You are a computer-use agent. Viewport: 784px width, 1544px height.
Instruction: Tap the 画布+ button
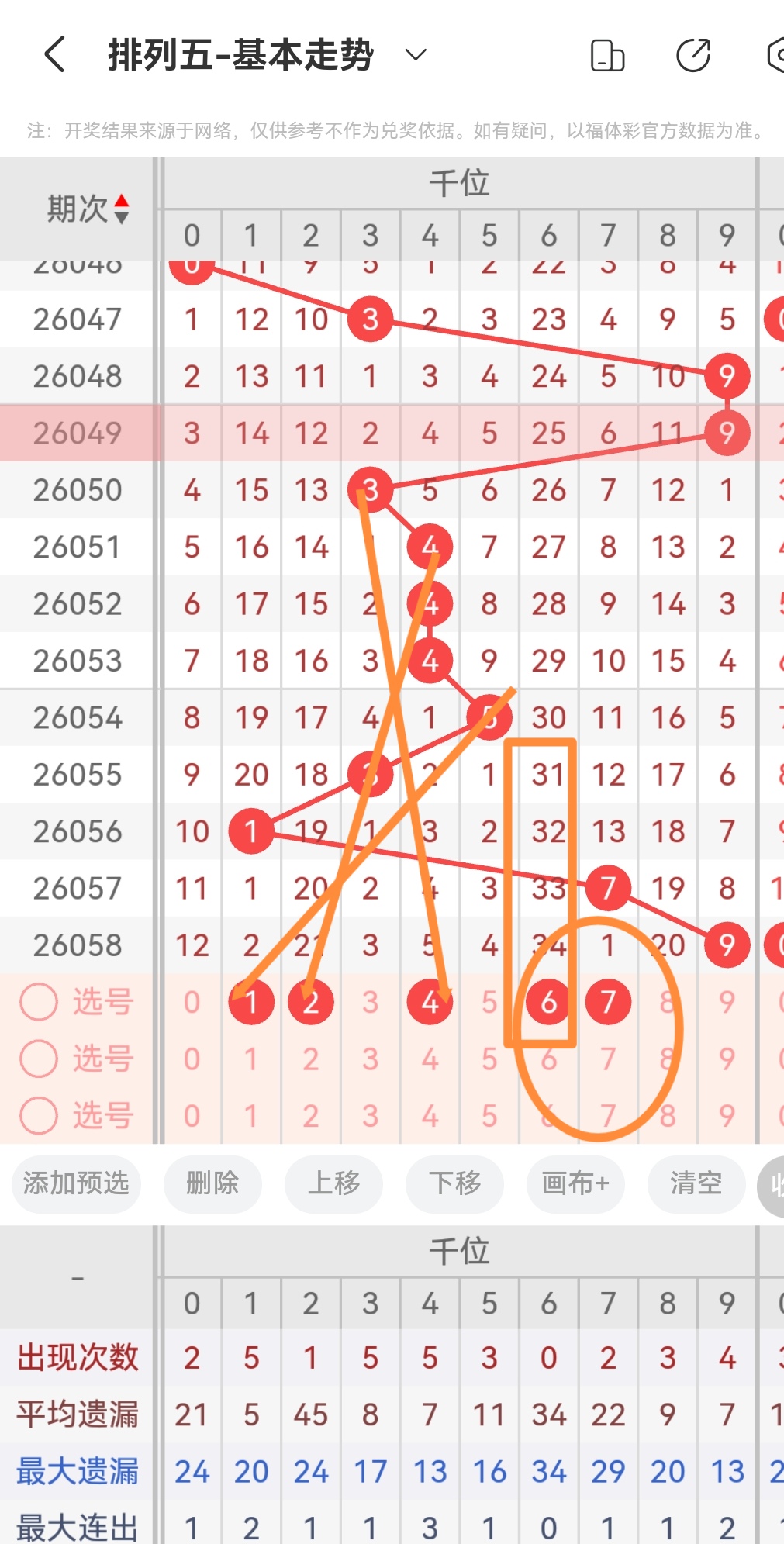point(575,1183)
